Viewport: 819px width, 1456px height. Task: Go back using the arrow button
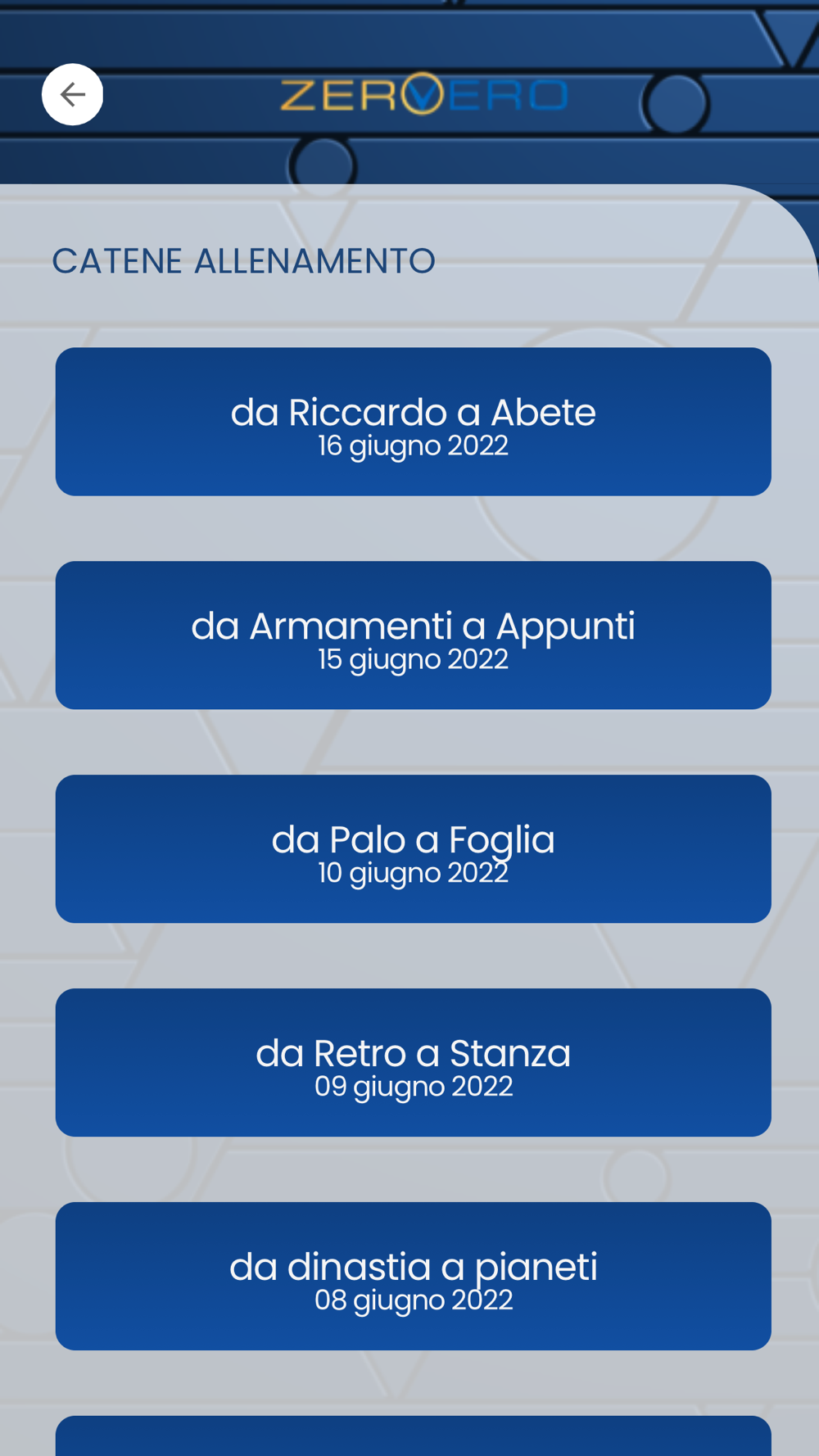72,94
